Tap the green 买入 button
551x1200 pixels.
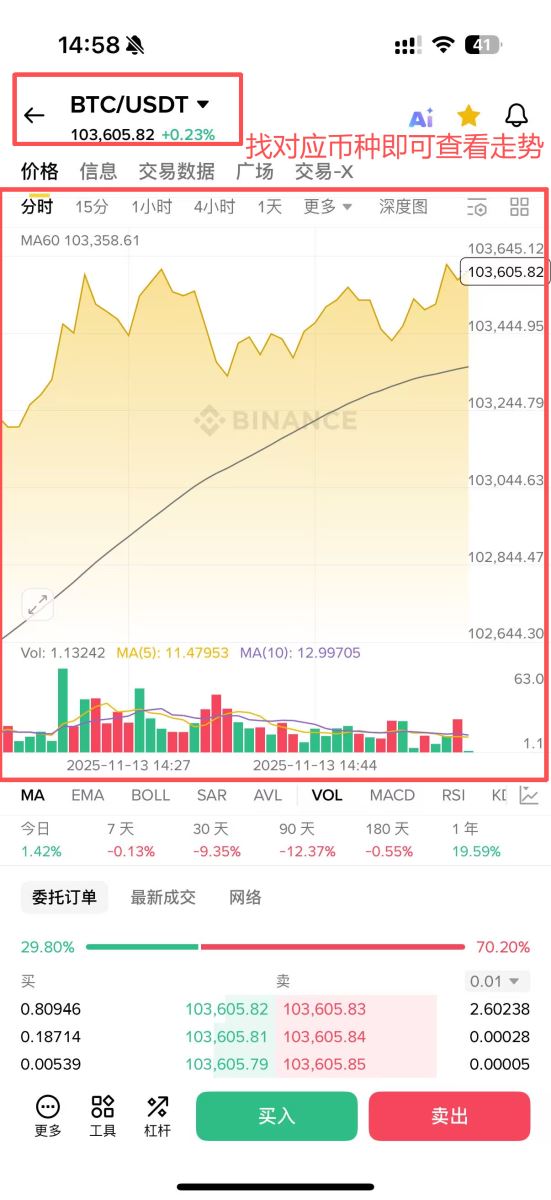point(276,1116)
